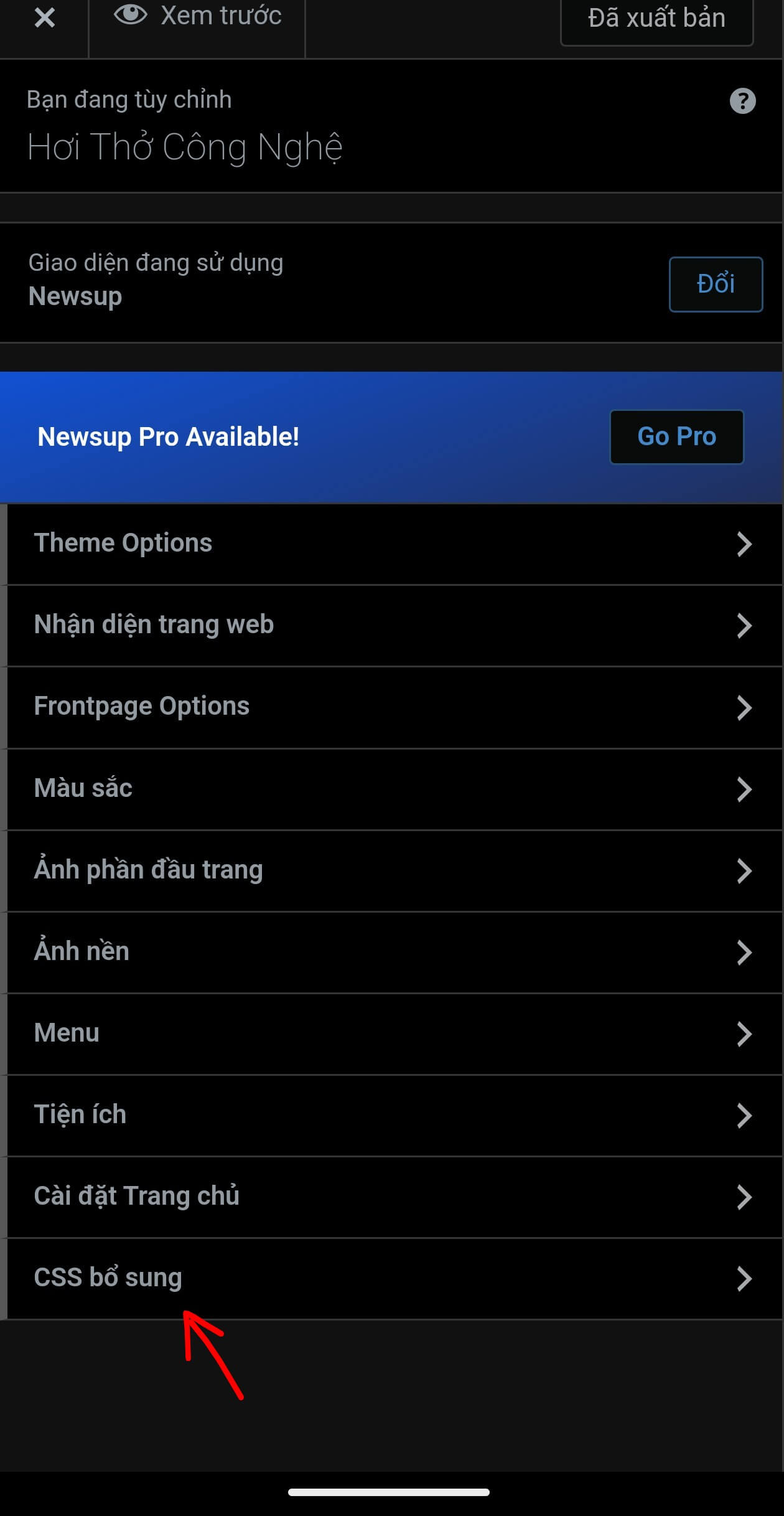Close the customizer with the X
Screen dimensions: 784x1516
44,18
